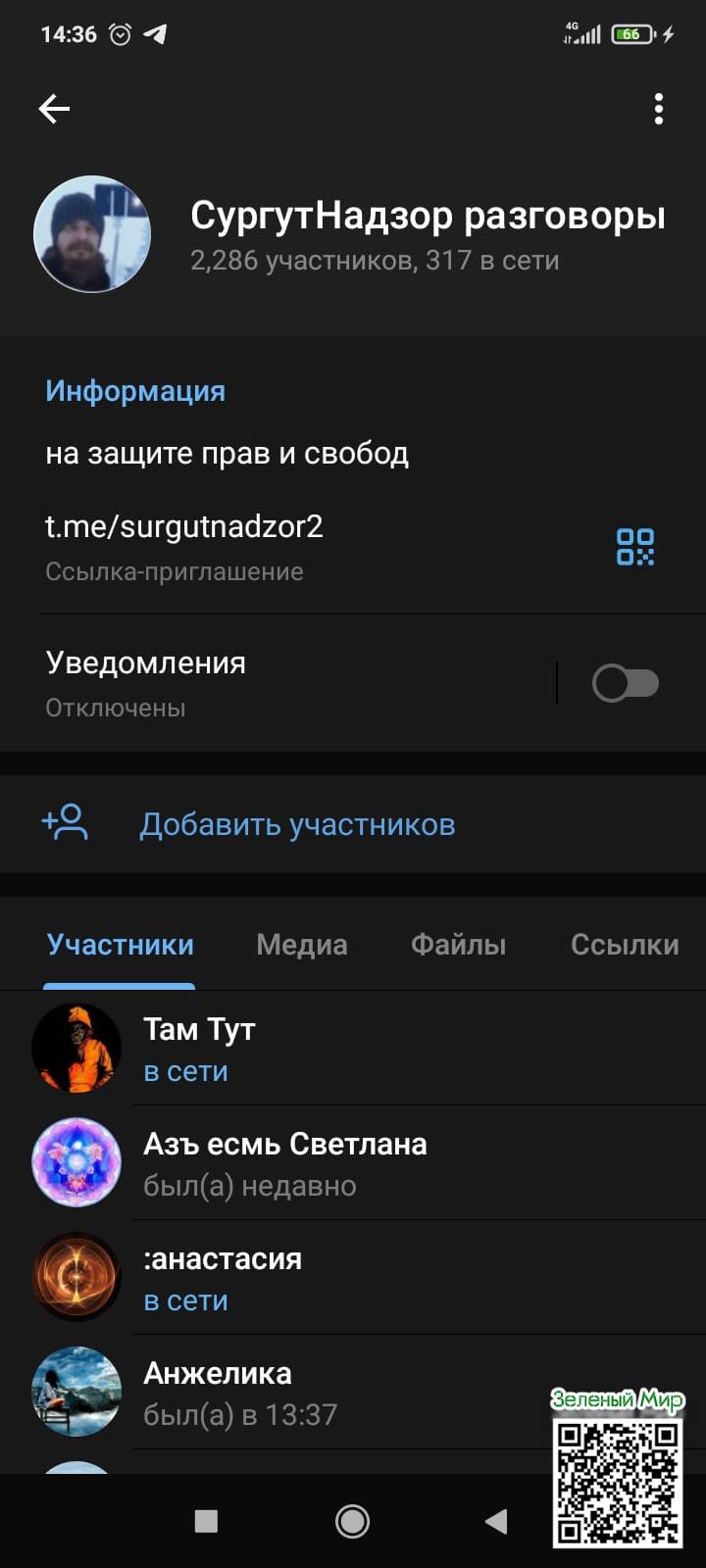Tap Добавить участников
The width and height of the screenshot is (706, 1568).
click(296, 824)
